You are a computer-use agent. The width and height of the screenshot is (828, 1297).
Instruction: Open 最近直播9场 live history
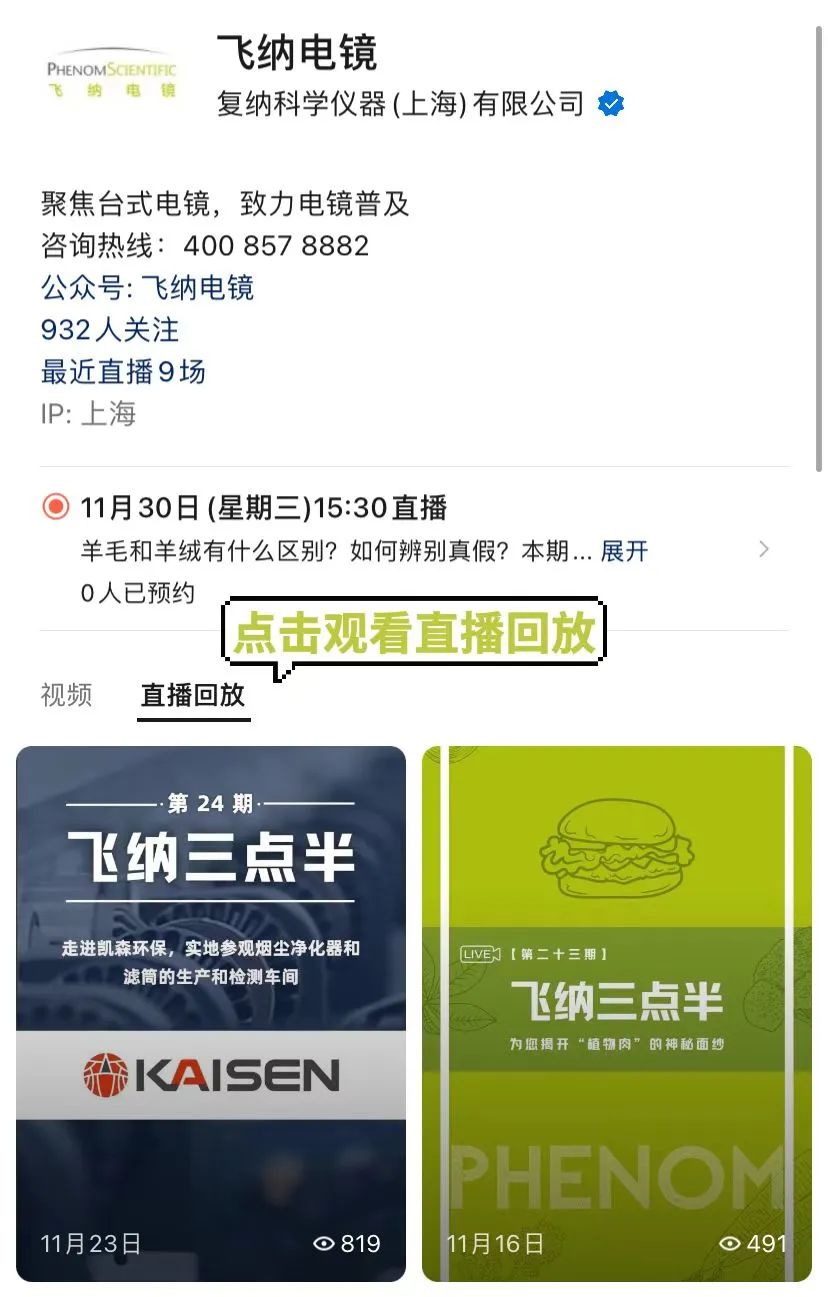tap(123, 372)
